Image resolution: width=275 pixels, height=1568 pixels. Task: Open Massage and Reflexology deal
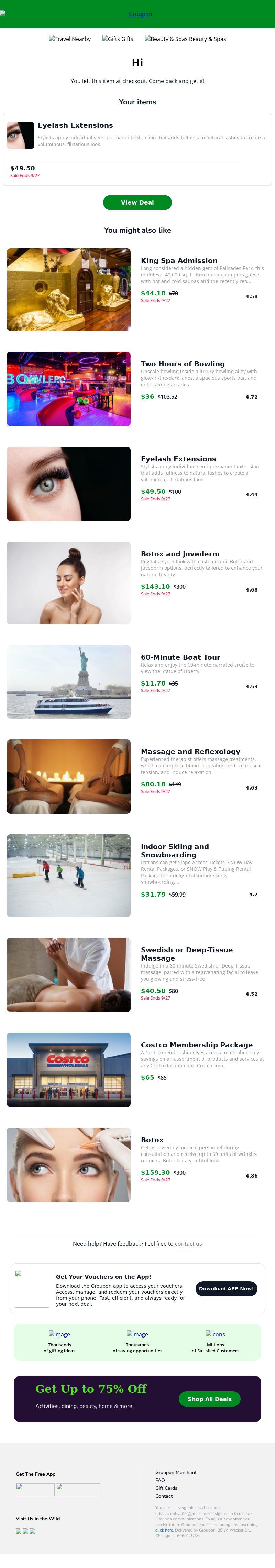(191, 751)
